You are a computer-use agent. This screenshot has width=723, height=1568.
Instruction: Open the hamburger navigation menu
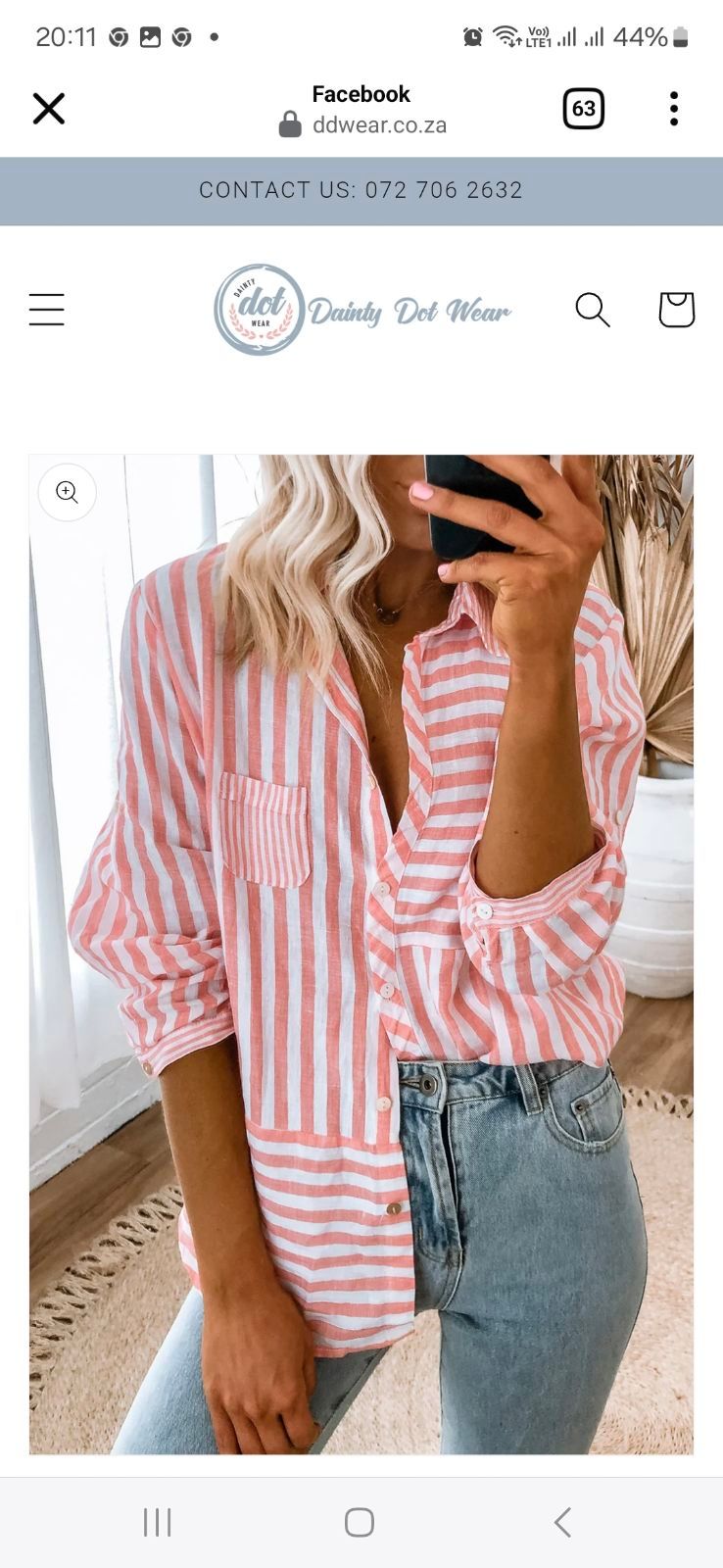coord(46,310)
